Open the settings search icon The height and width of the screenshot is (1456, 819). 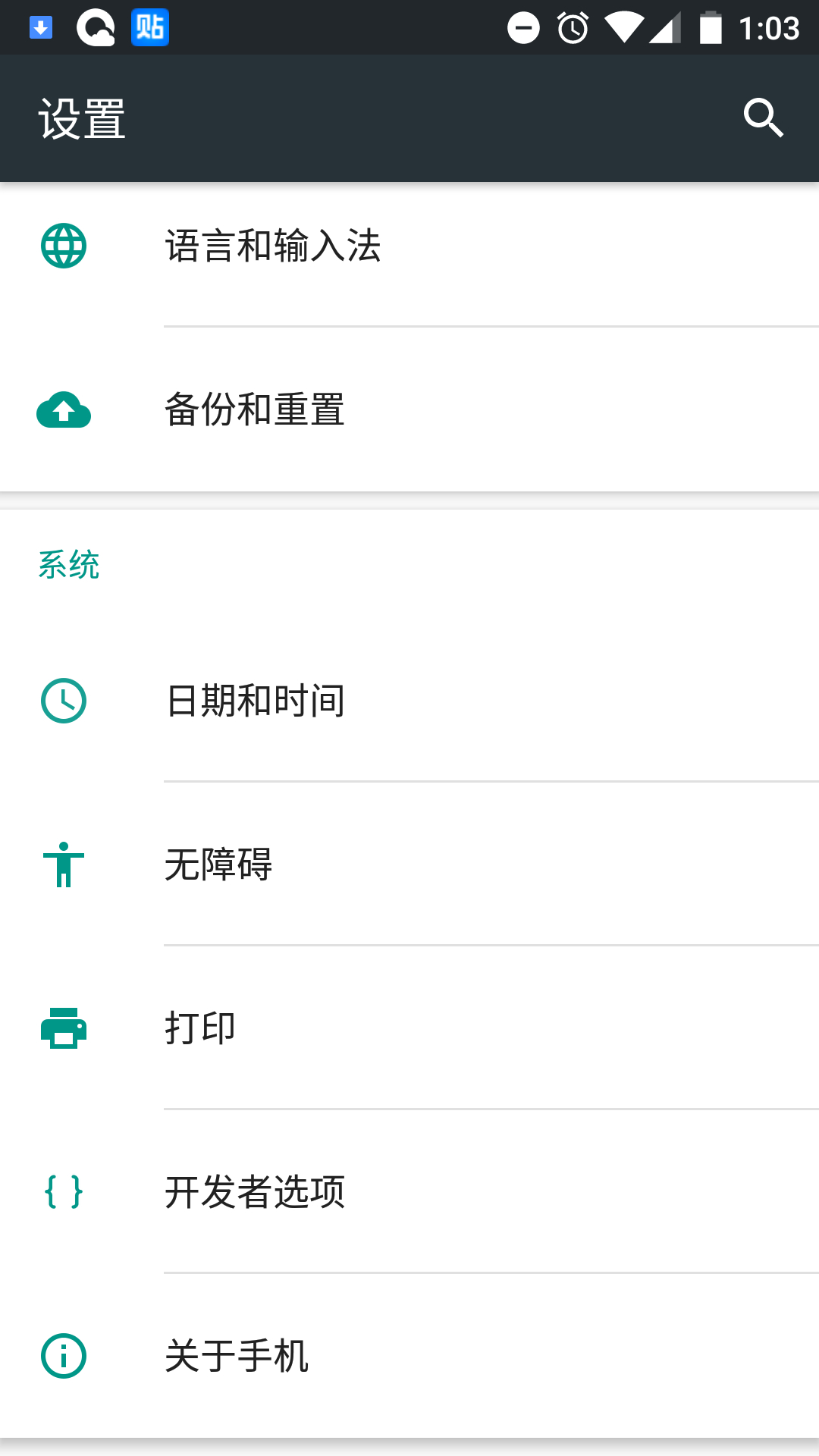tap(763, 118)
